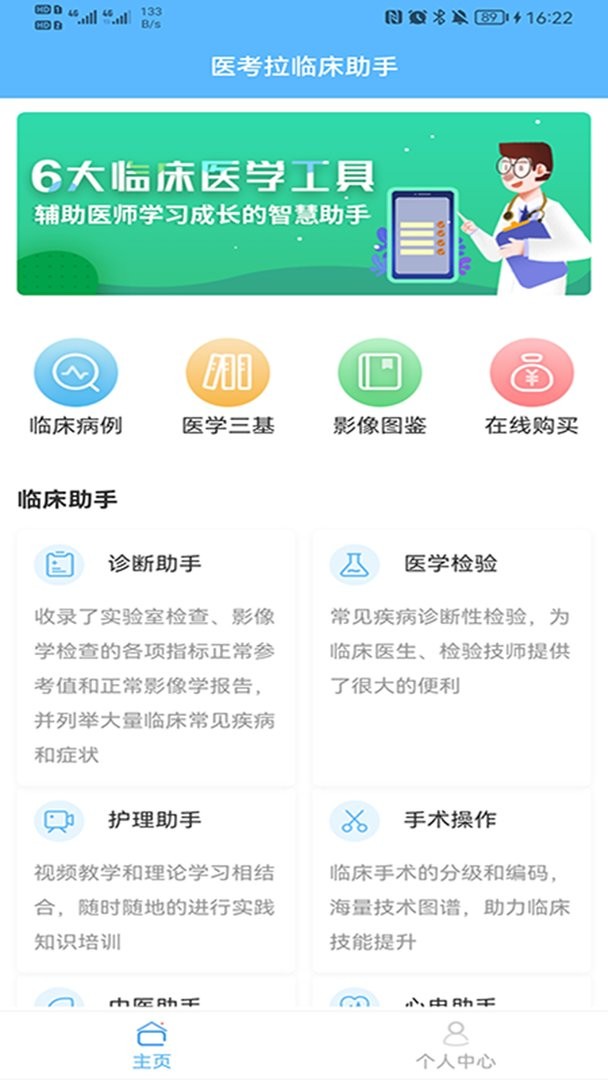This screenshot has width=608, height=1080.
Task: Open the 6大临床医学工具 banner
Action: click(x=303, y=204)
